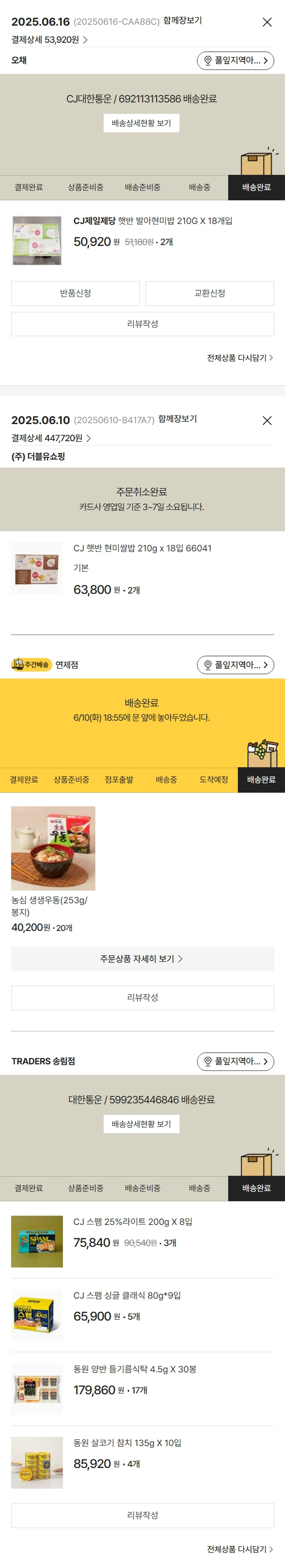Write review for CJ제일제당 햇반 발아현미밥
285x1568 pixels.
coord(142,324)
